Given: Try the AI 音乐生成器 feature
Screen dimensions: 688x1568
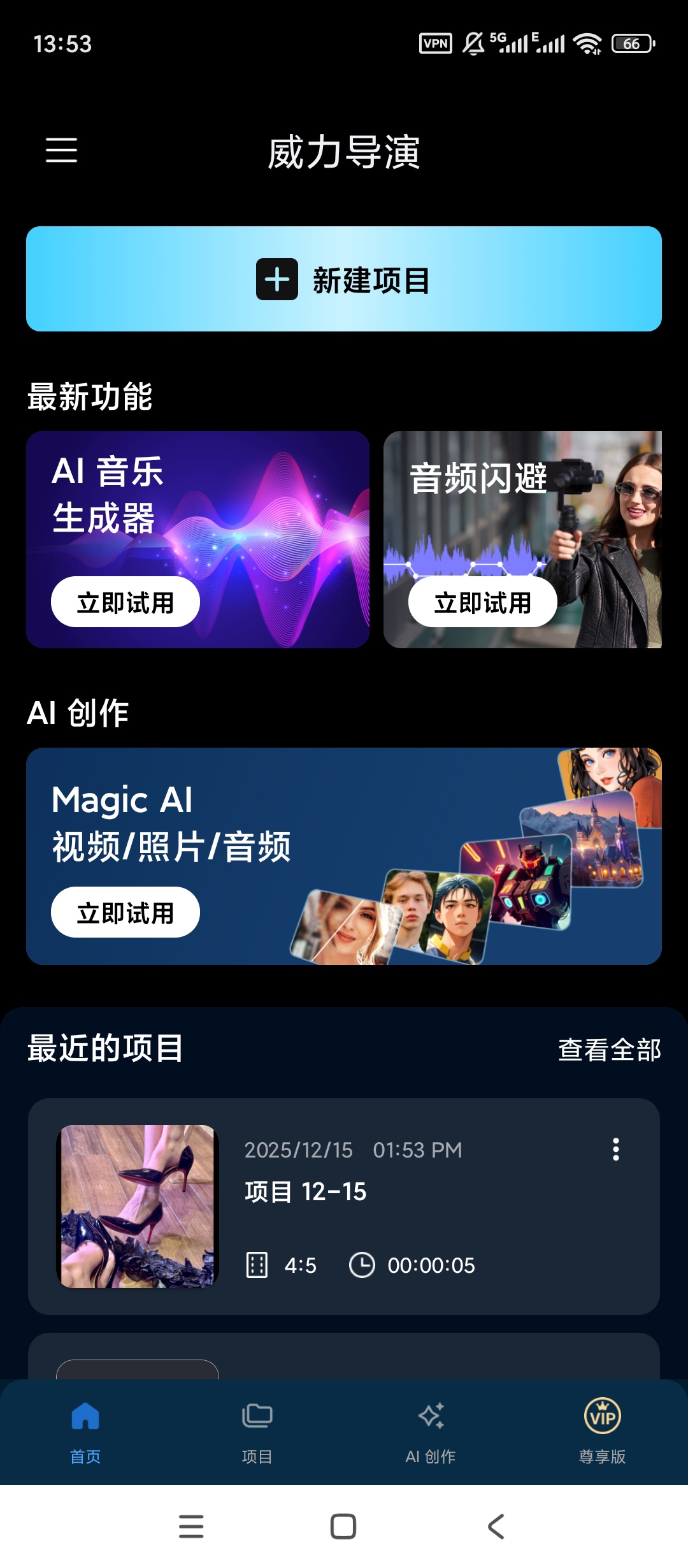Looking at the screenshot, I should [125, 602].
